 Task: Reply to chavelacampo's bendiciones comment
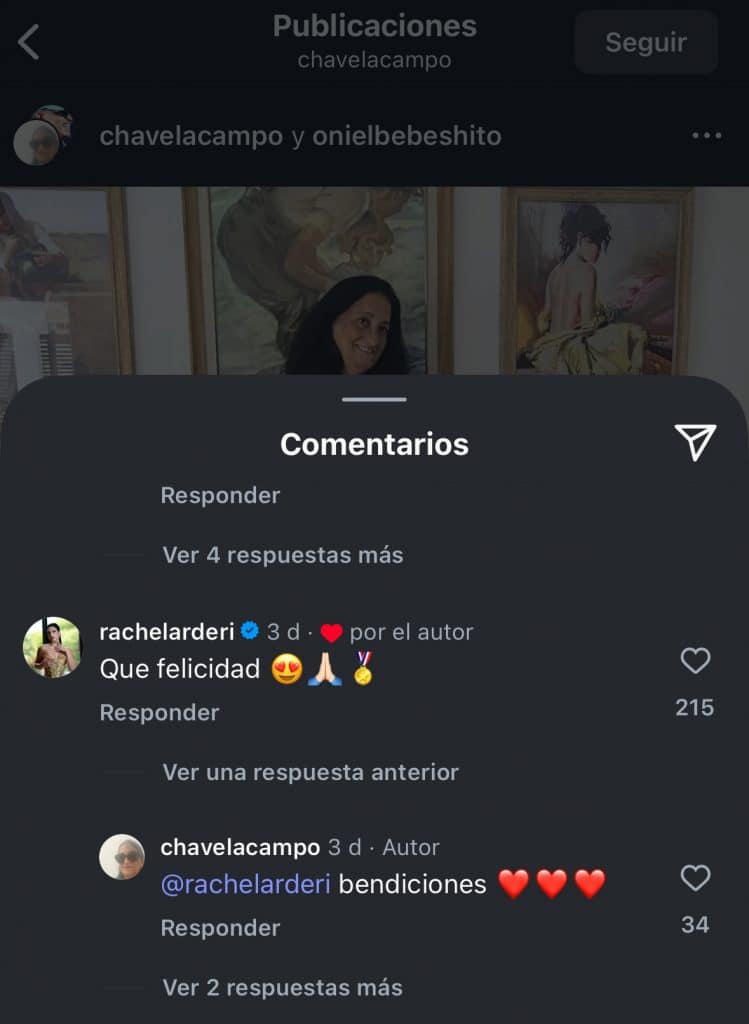tap(220, 928)
